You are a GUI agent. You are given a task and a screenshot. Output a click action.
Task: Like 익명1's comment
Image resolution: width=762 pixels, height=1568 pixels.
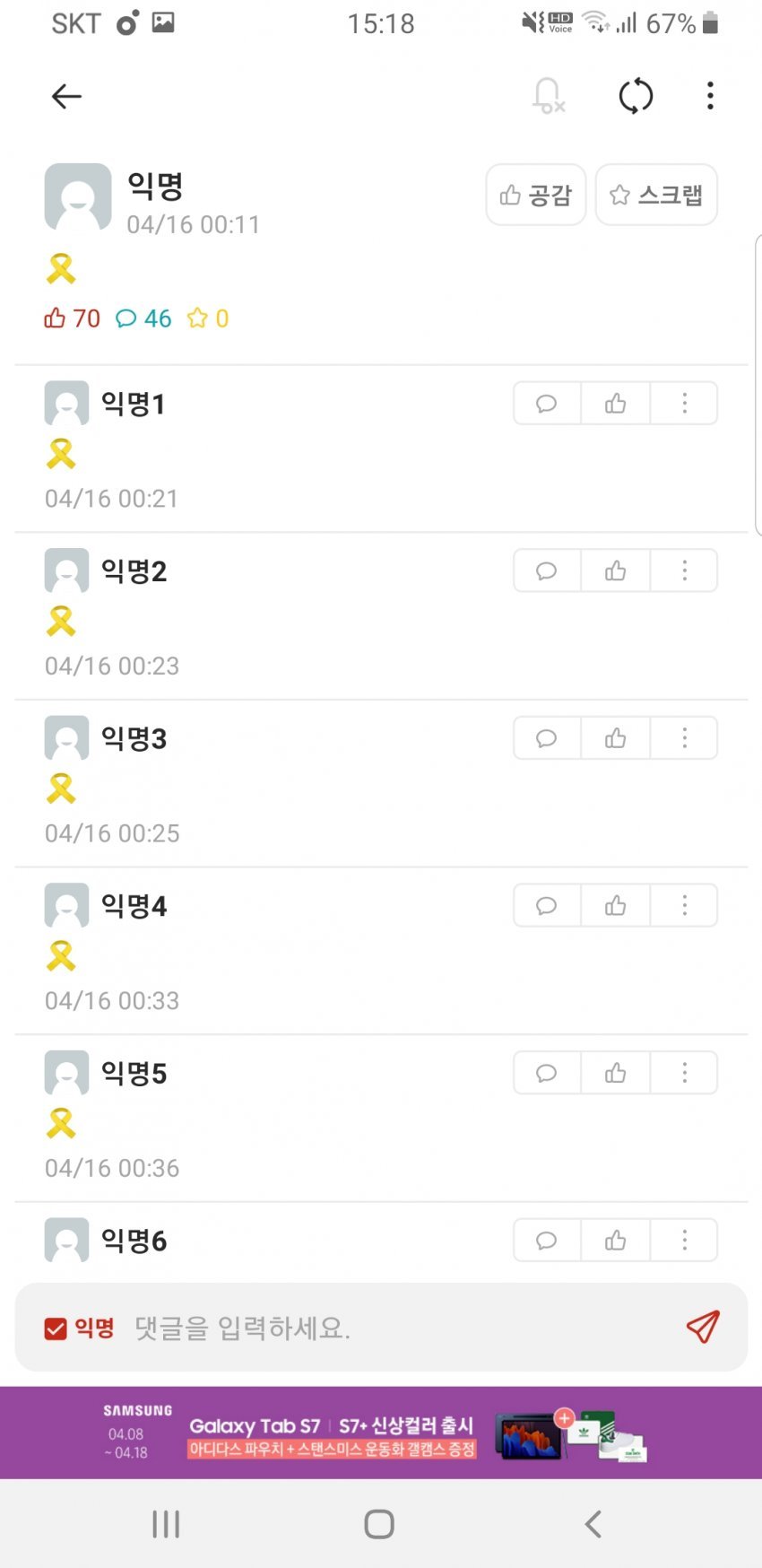(x=615, y=404)
